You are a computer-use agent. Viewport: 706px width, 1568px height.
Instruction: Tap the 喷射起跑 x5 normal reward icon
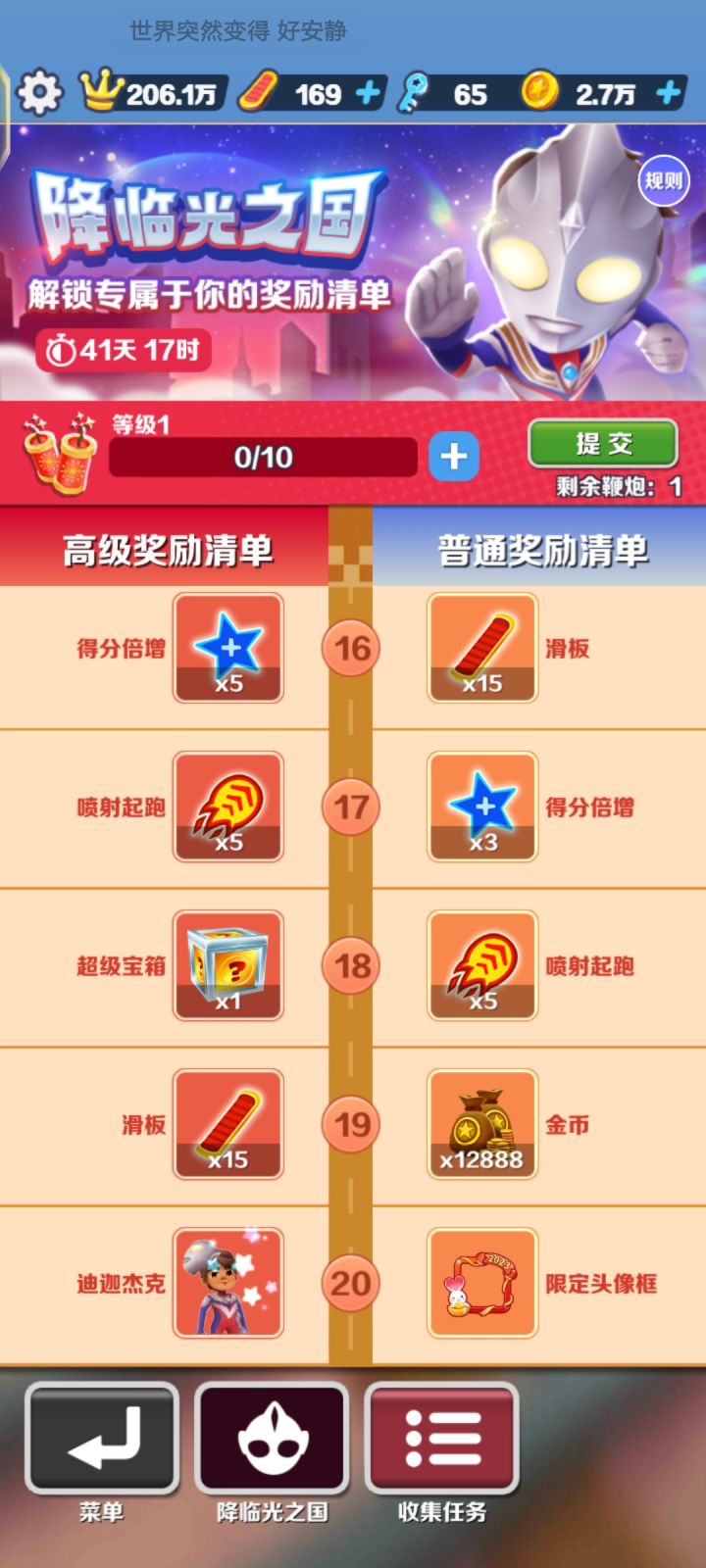click(x=481, y=965)
